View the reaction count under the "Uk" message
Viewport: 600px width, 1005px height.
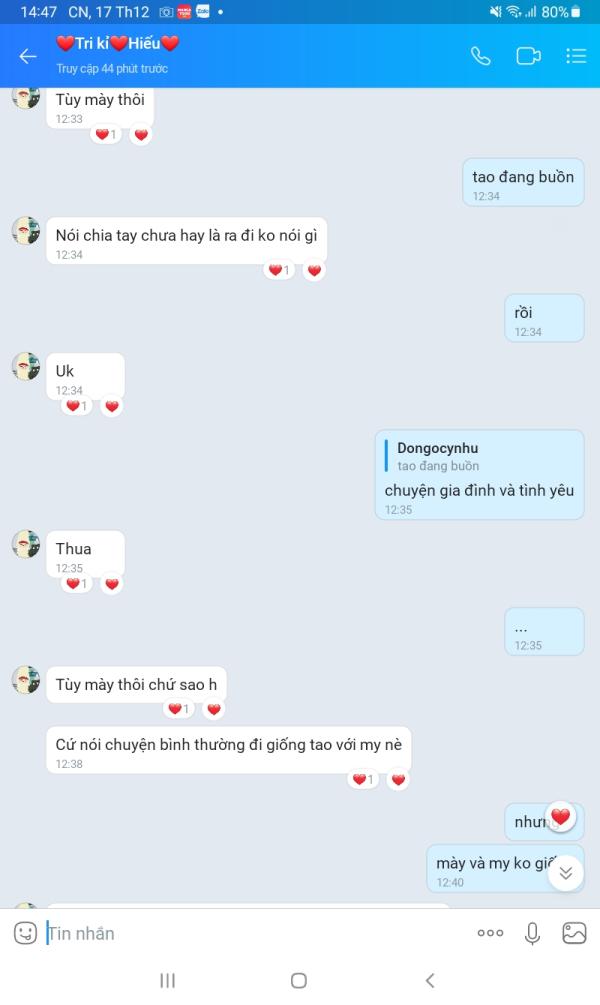click(x=76, y=406)
